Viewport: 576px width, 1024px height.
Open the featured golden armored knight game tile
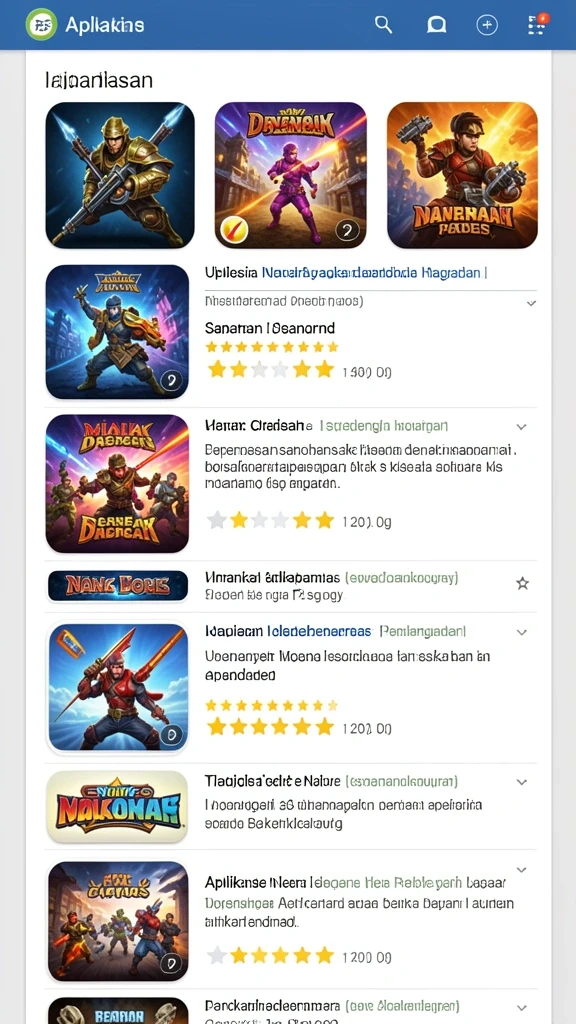120,175
